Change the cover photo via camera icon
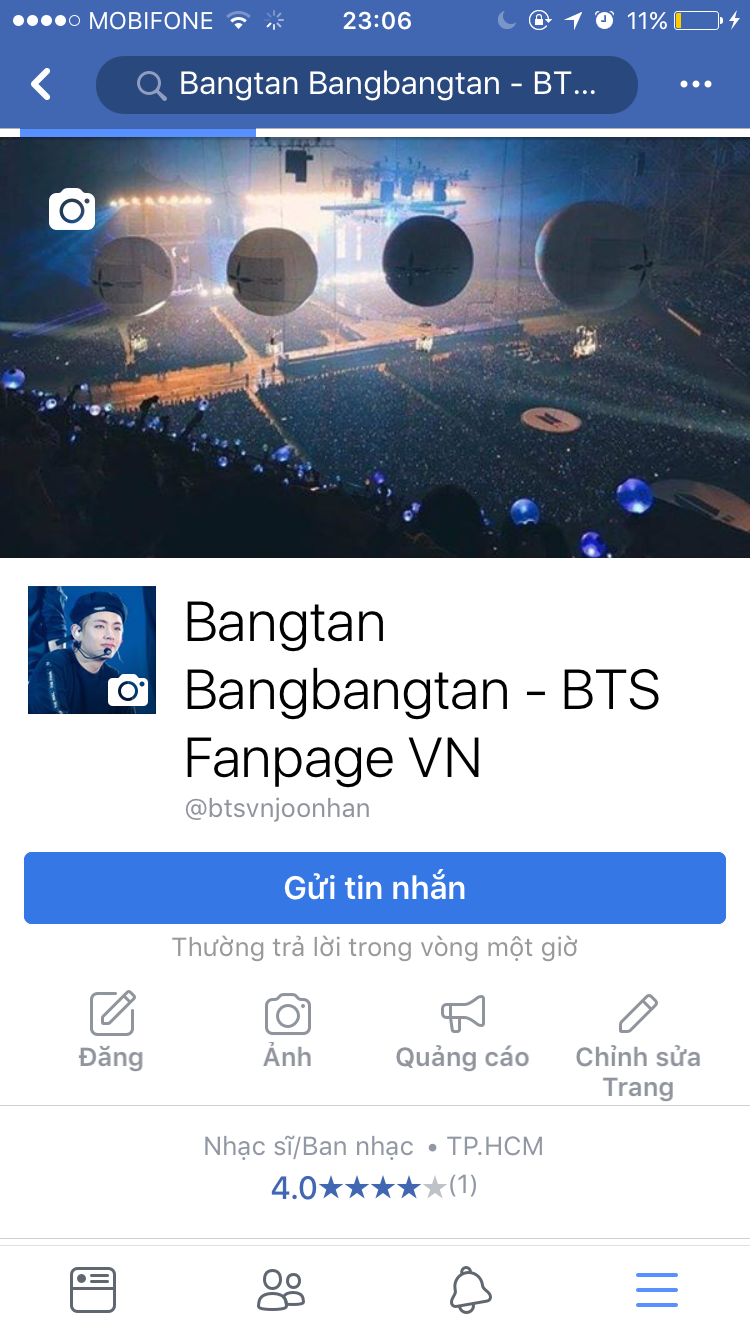Image resolution: width=750 pixels, height=1334 pixels. pos(72,210)
